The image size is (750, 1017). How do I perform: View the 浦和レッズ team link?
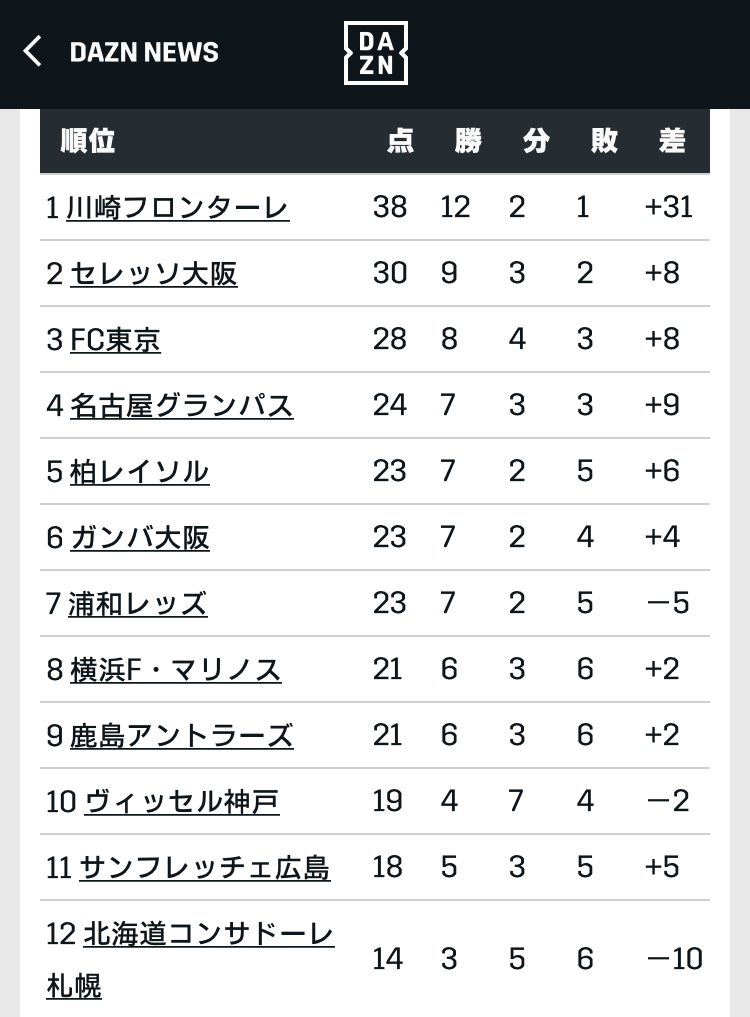coord(138,604)
